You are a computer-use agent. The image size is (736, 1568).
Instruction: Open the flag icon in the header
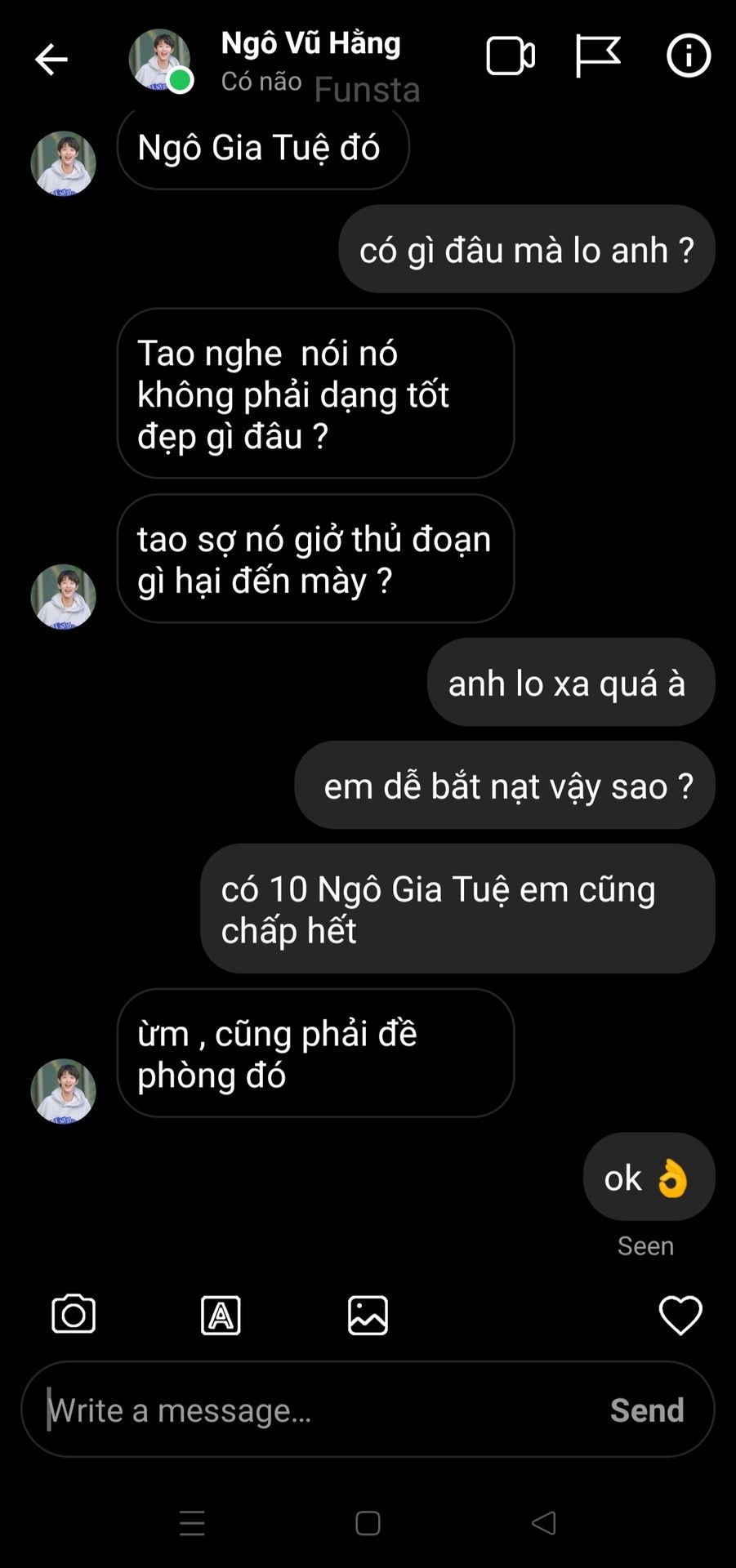click(x=598, y=56)
